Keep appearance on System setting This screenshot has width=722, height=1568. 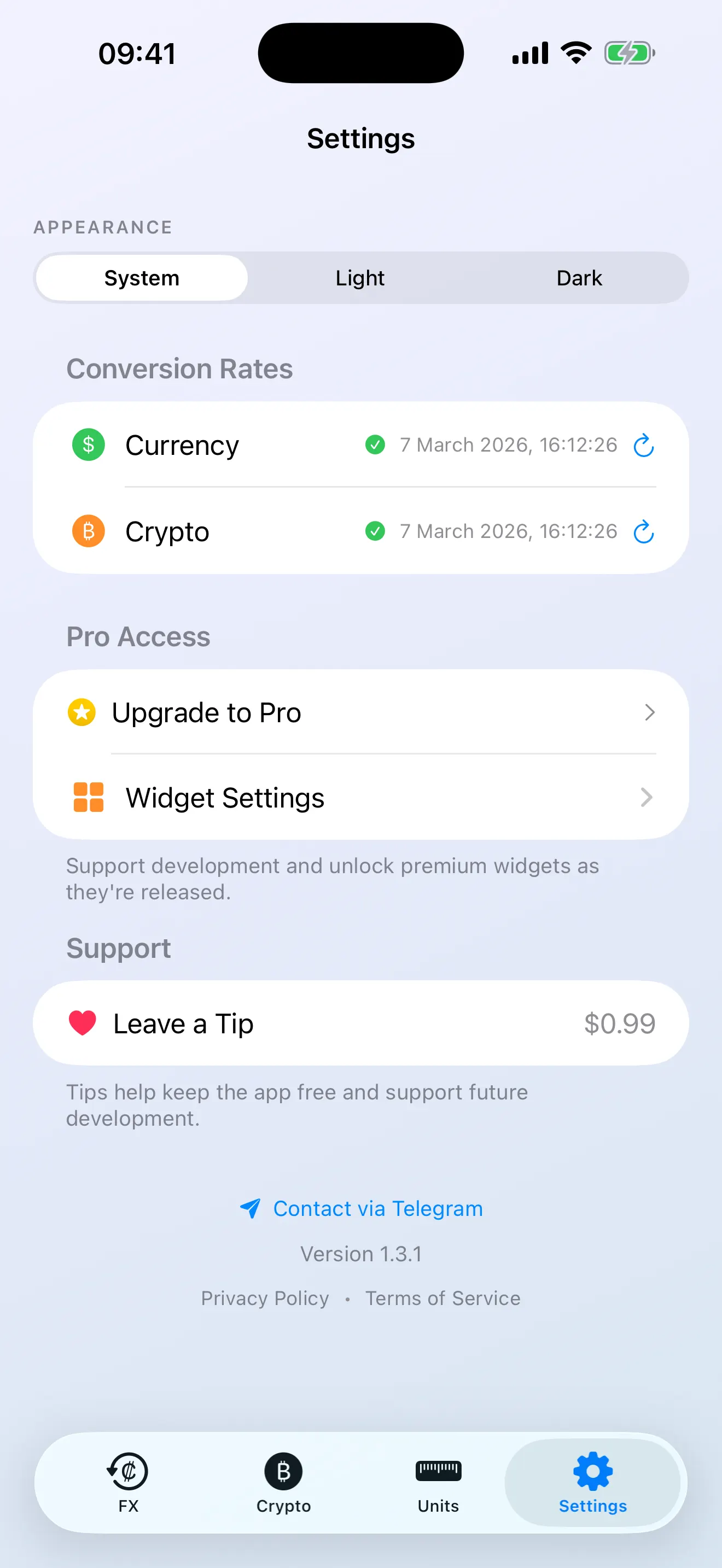141,278
